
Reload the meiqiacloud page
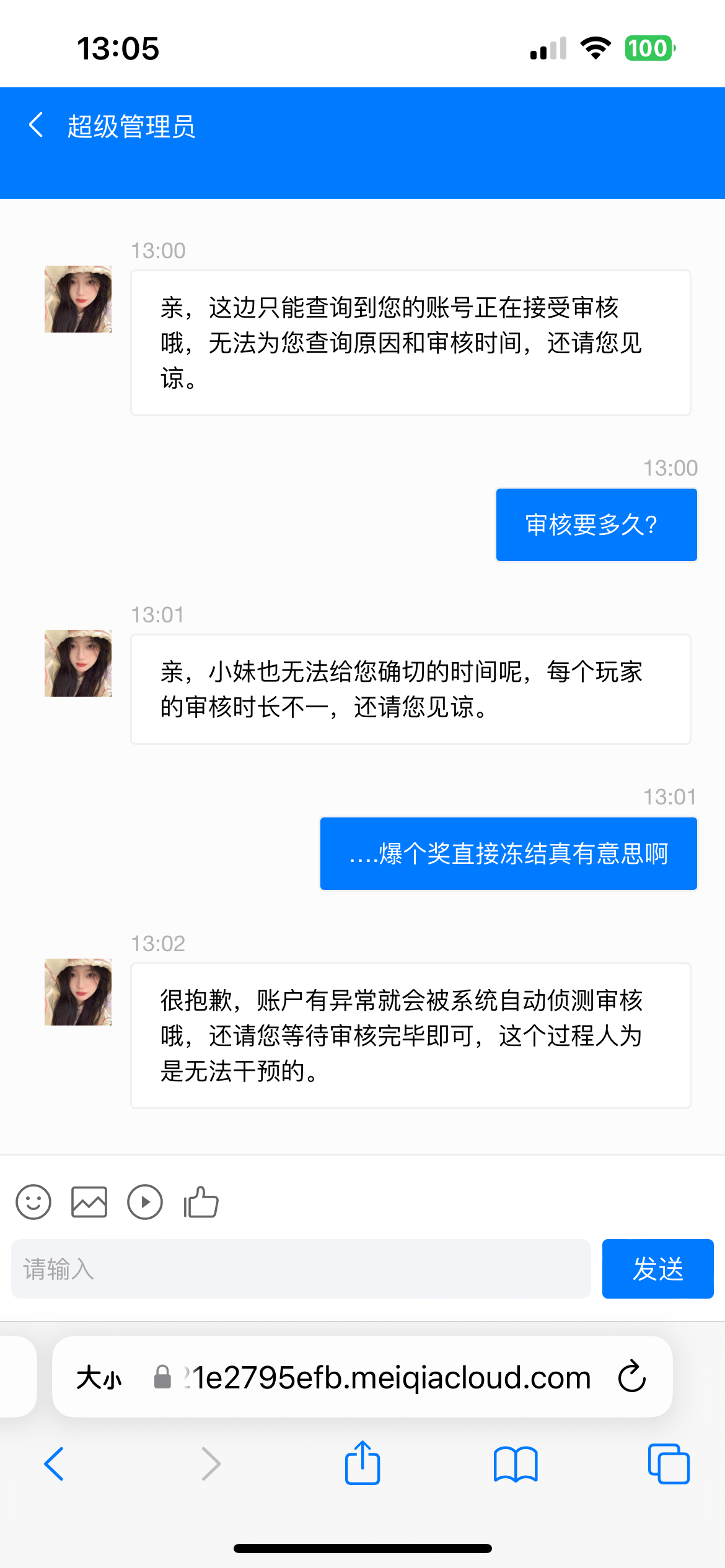[x=632, y=1377]
